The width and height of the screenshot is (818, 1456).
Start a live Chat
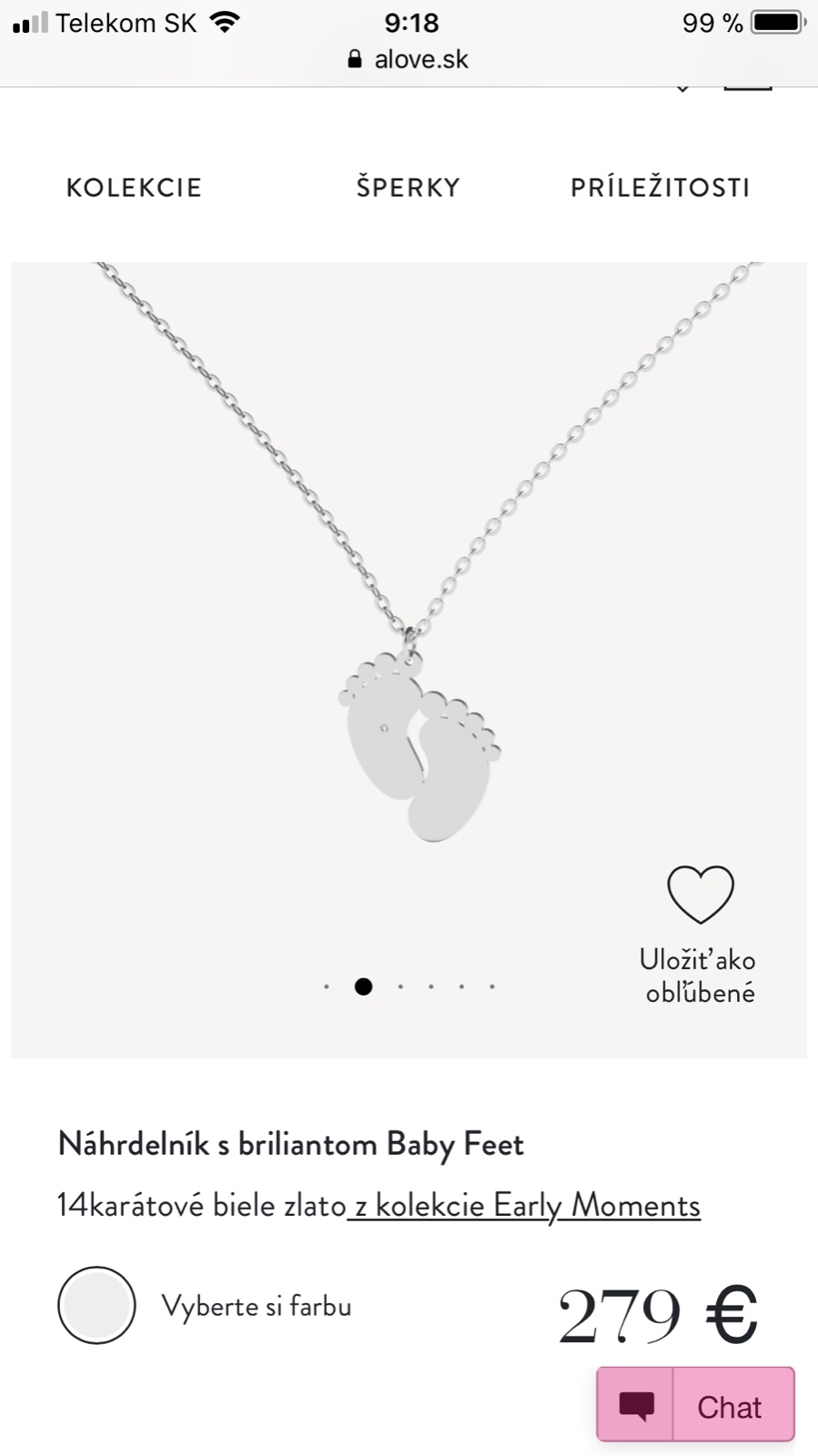point(696,1406)
